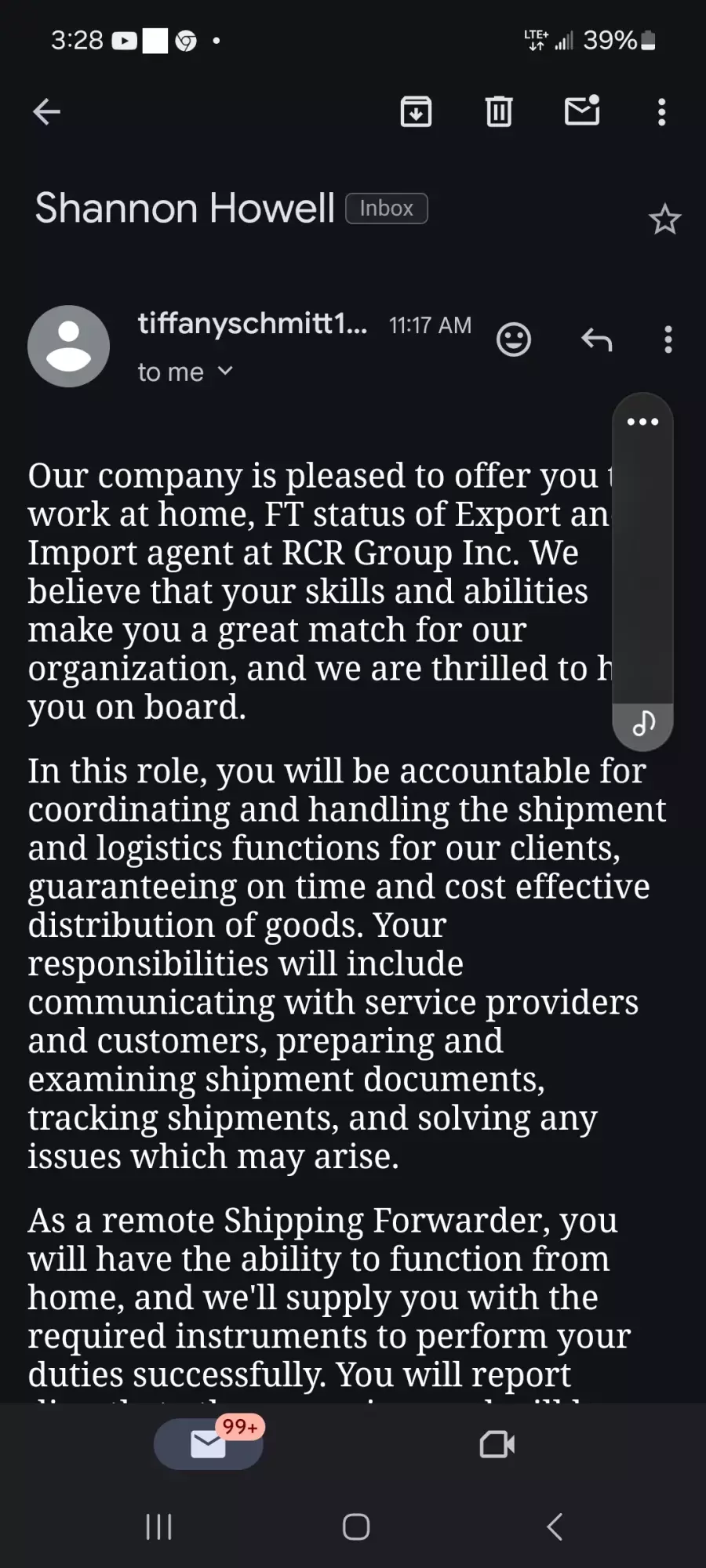Screen dimensions: 706x1568
Task: Open the floating panel's three-dot handle
Action: tap(642, 422)
